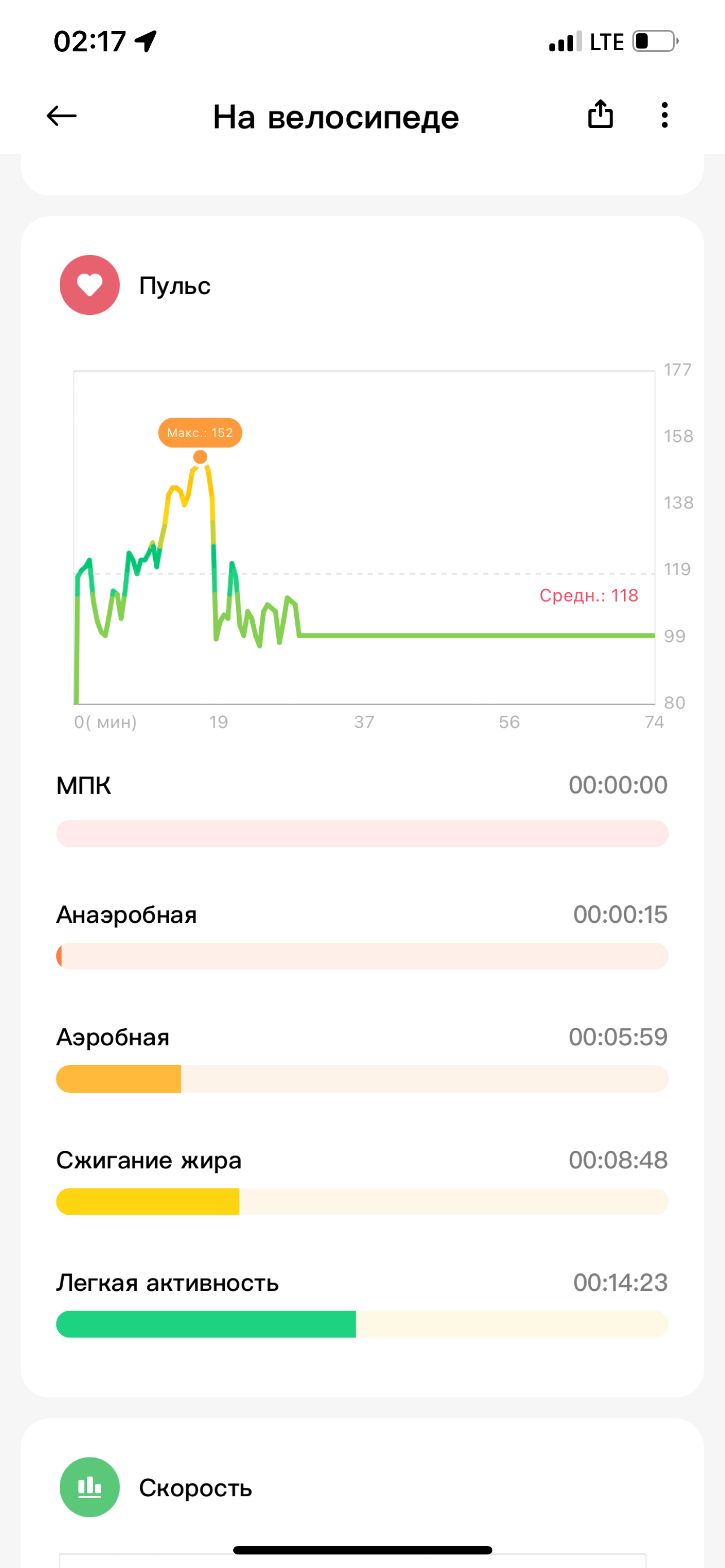The image size is (725, 1568).
Task: Open the three-dot overflow menu
Action: point(664,115)
